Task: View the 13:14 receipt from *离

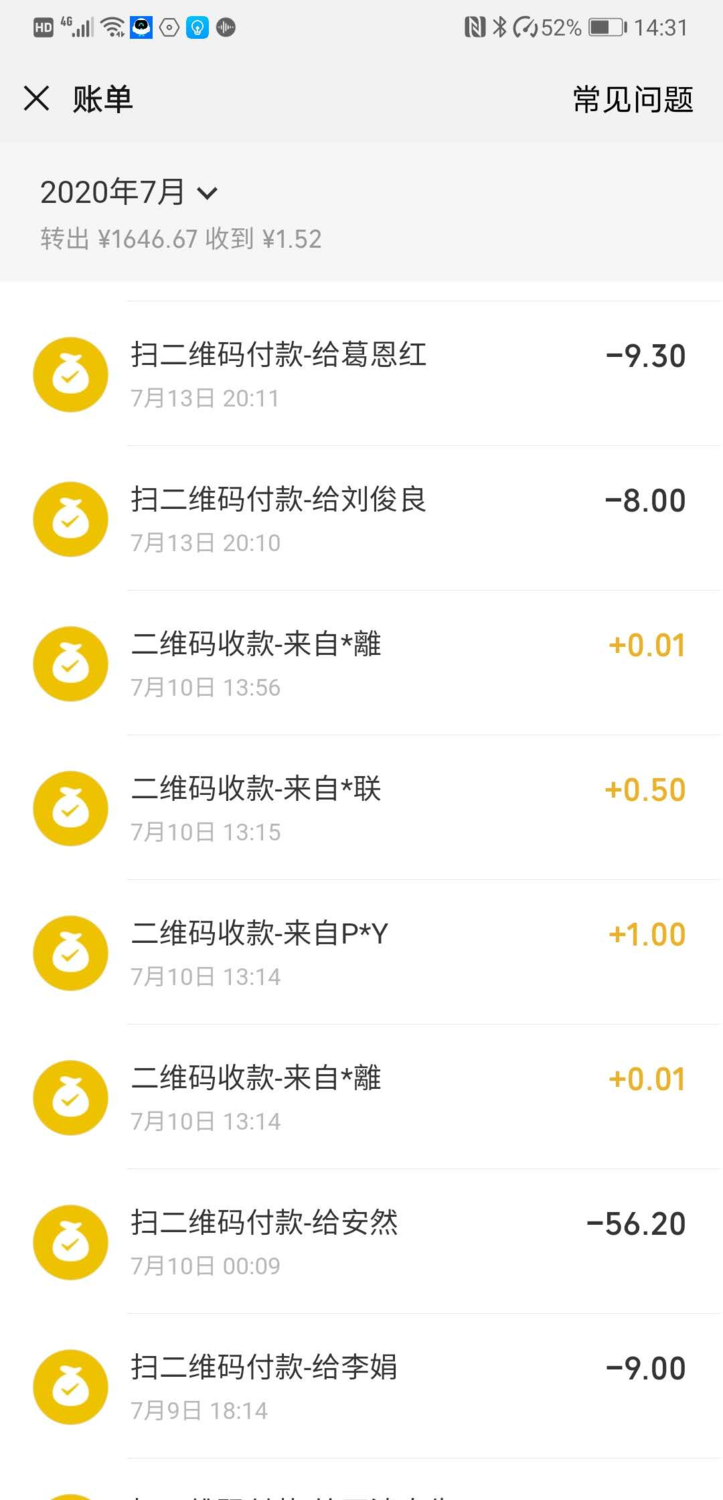Action: tap(361, 1098)
